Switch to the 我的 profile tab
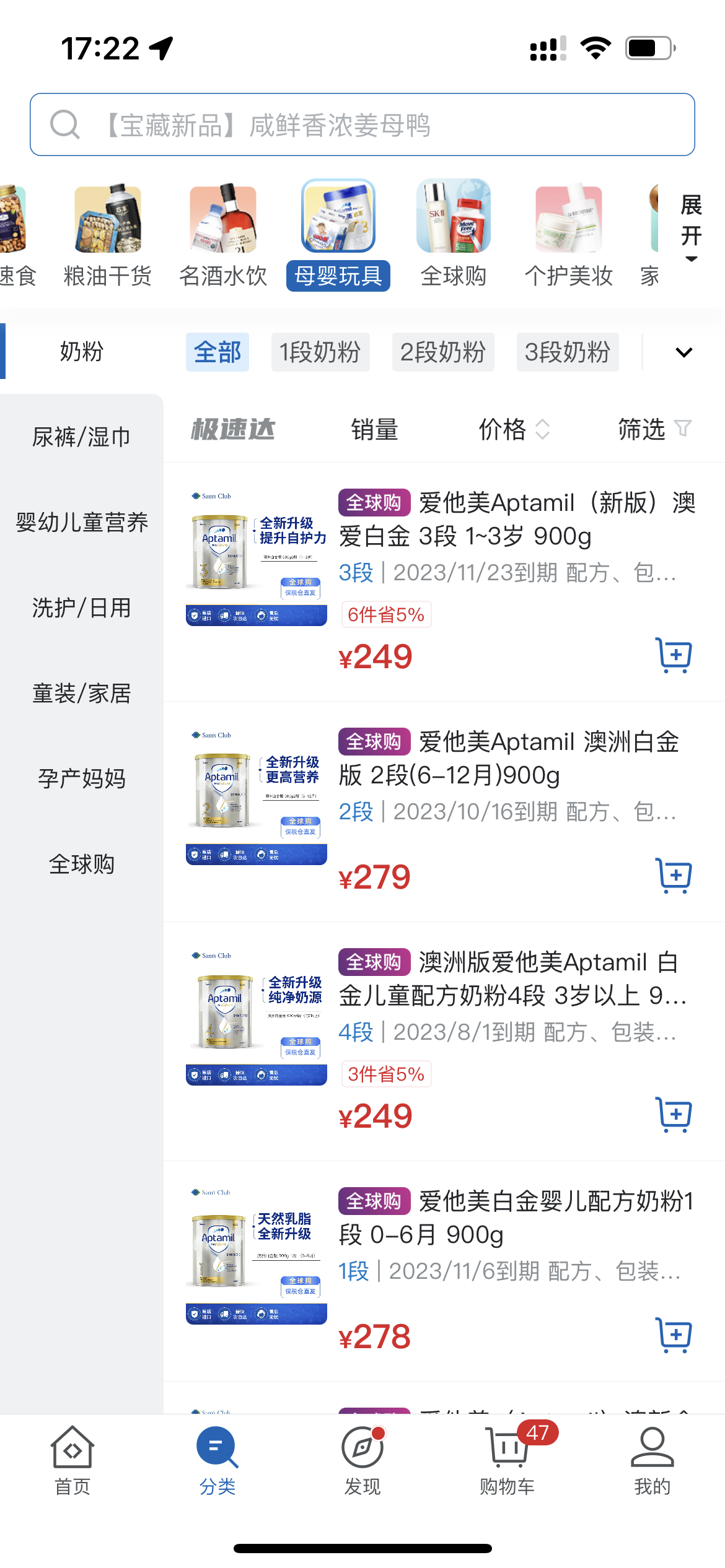Image resolution: width=725 pixels, height=1568 pixels. [652, 1460]
